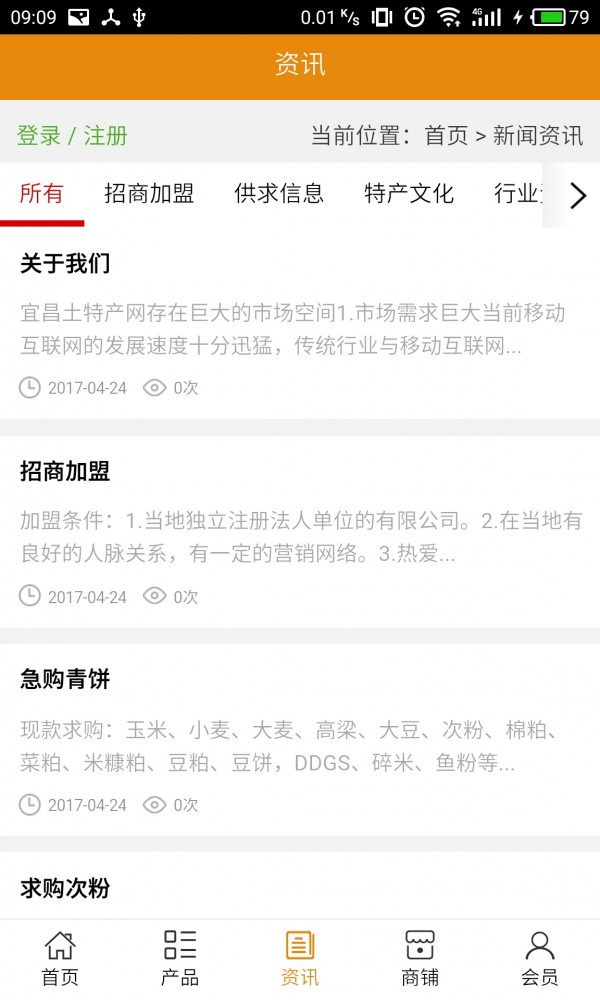This screenshot has height=1000, width=600.
Task: Open the 急购青饼 post
Action: pyautogui.click(x=66, y=680)
